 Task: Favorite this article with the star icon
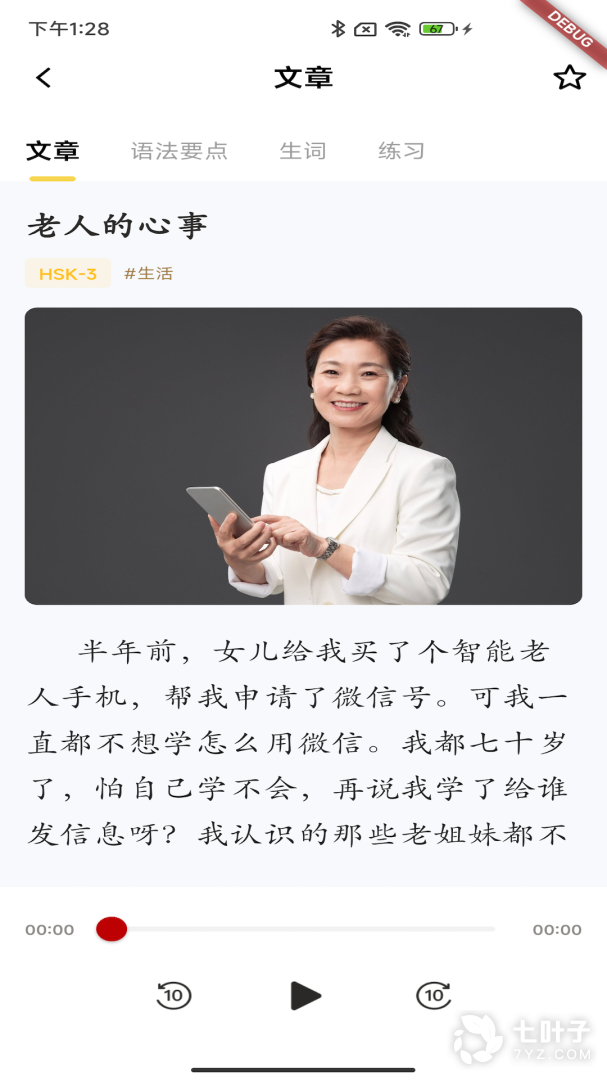point(569,78)
